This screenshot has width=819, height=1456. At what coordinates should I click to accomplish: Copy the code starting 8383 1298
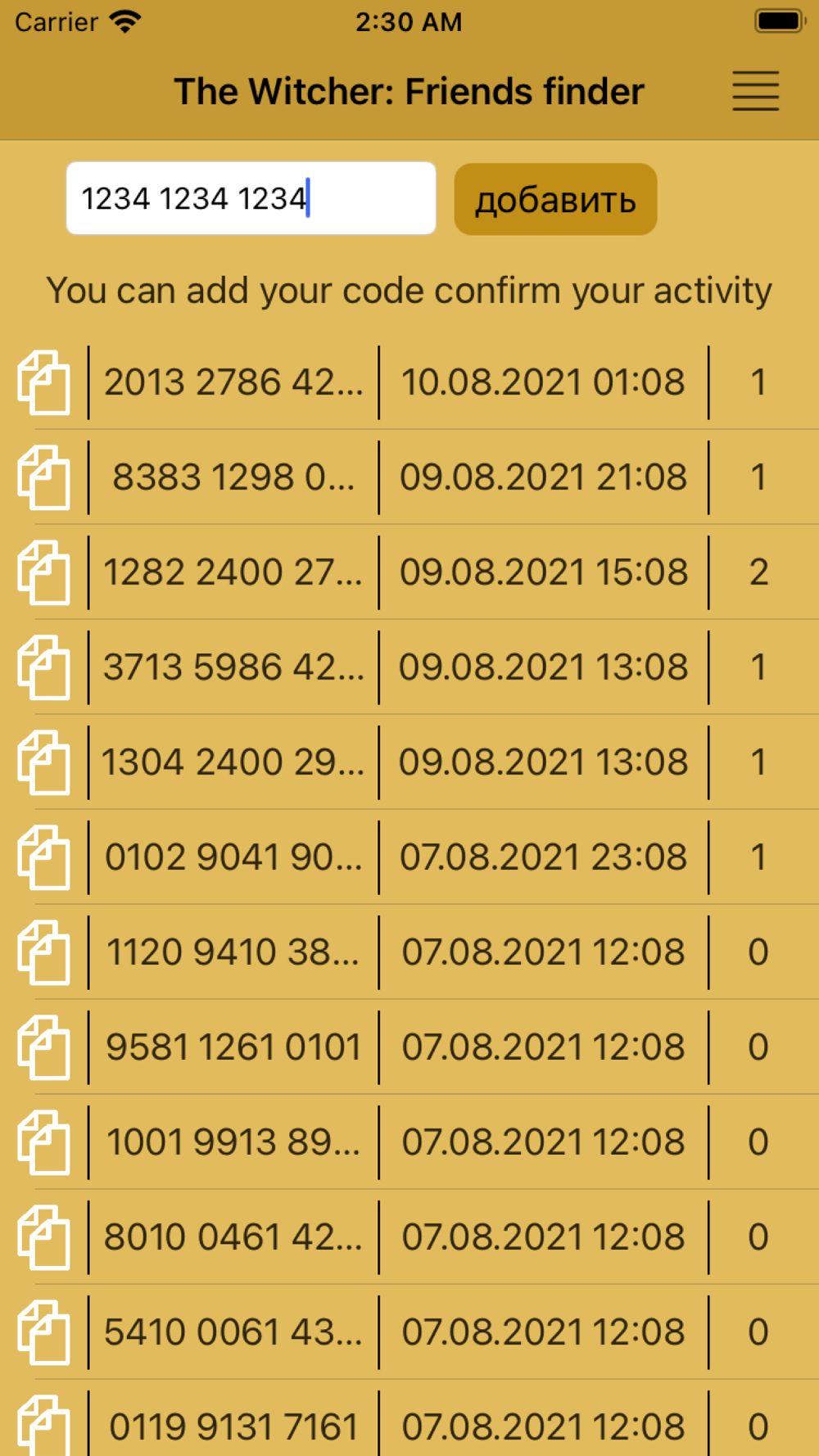point(43,477)
